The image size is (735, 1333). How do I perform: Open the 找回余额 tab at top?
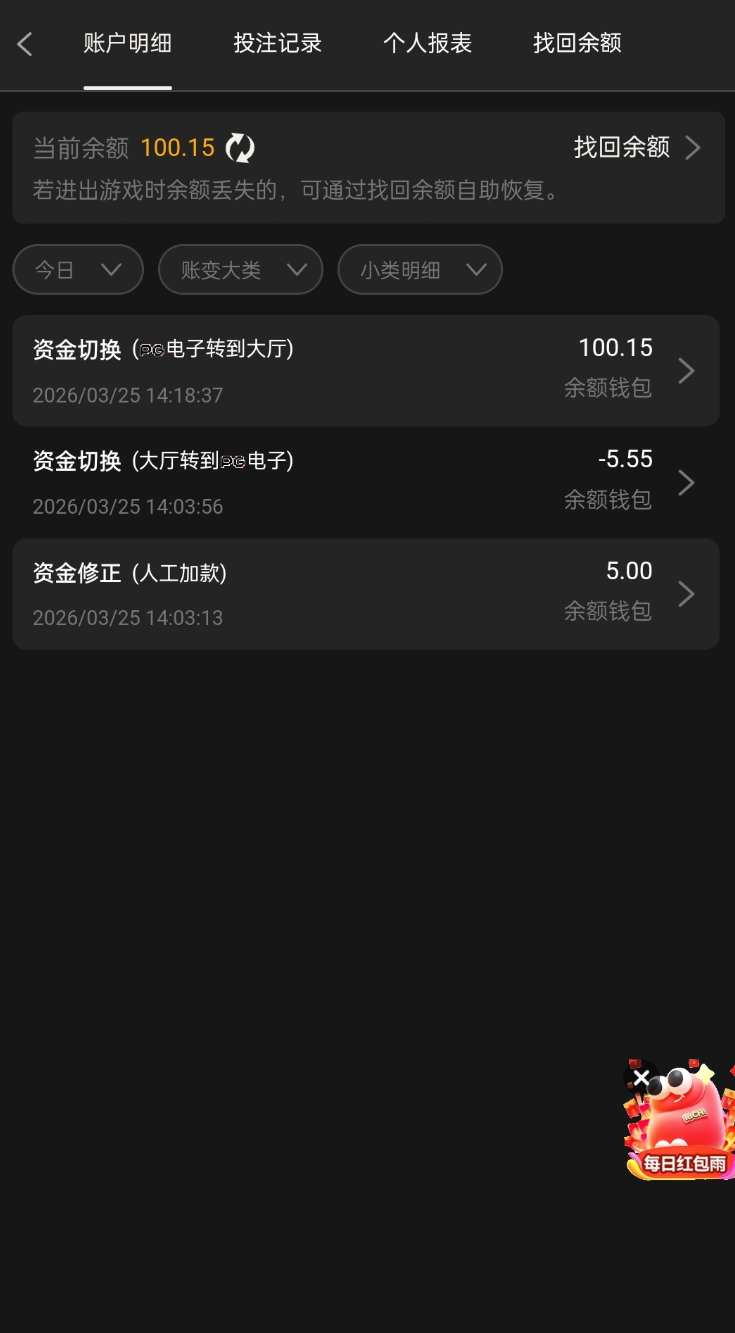coord(576,44)
